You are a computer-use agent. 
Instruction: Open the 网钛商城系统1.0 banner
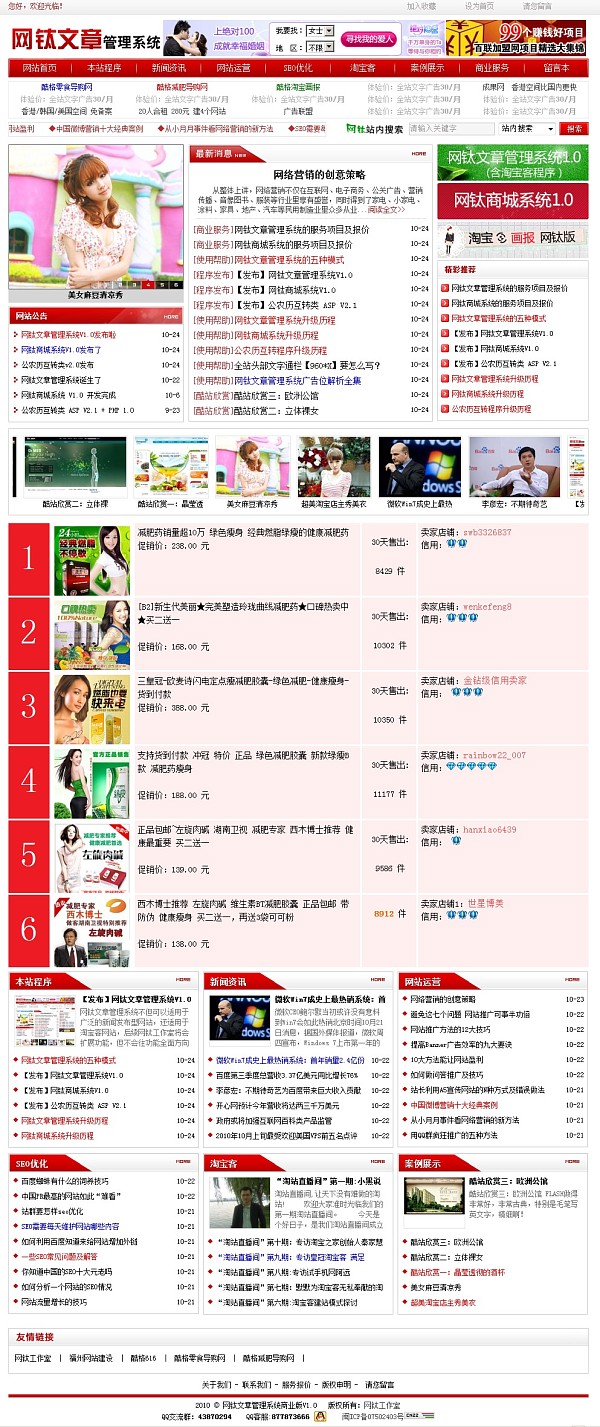pos(513,201)
